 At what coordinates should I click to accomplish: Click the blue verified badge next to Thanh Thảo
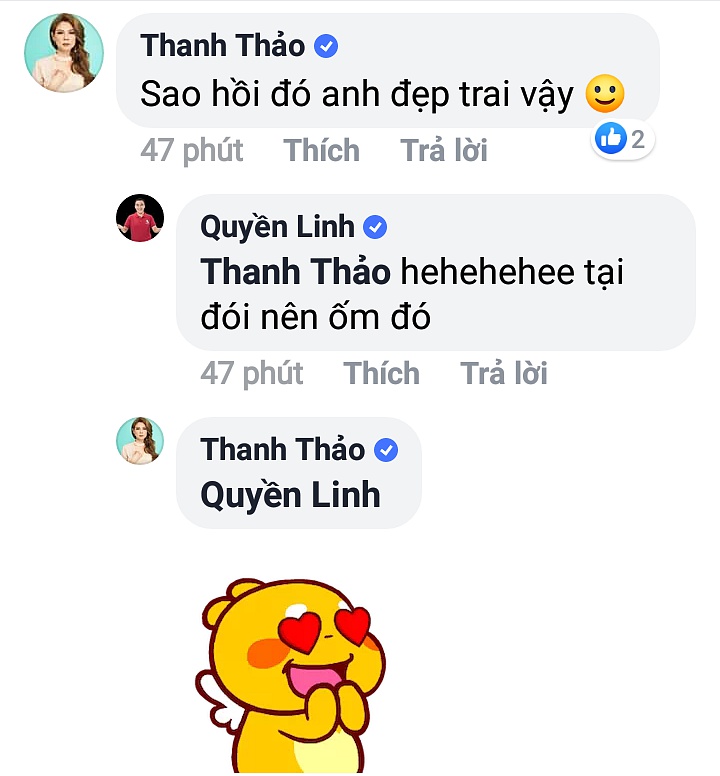pyautogui.click(x=325, y=45)
